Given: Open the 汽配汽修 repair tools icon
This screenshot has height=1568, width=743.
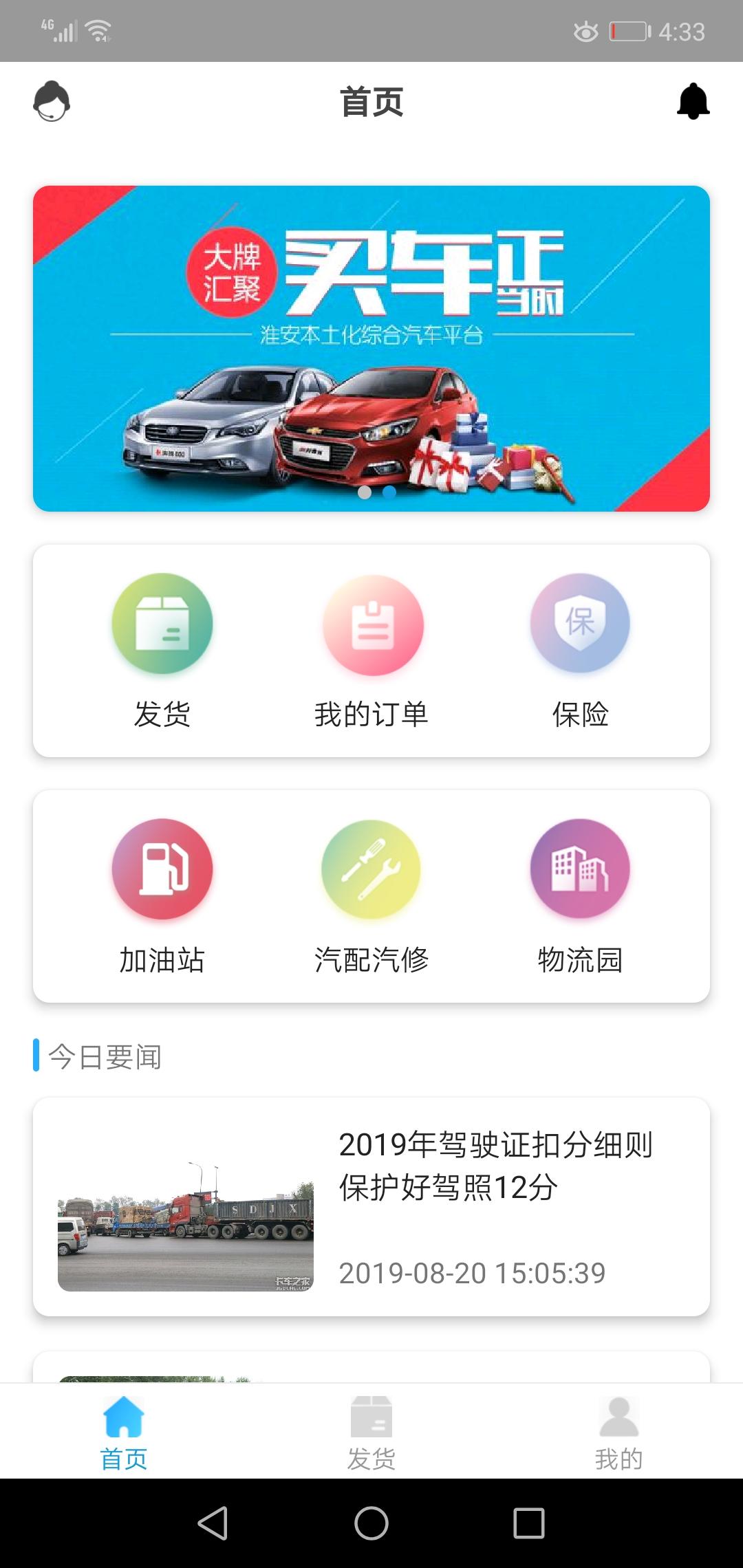Looking at the screenshot, I should [371, 869].
